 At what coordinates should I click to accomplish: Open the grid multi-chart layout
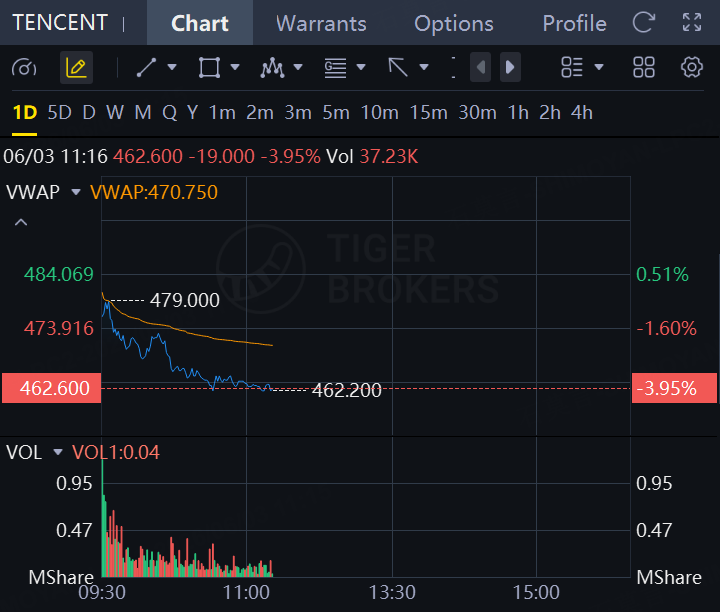pos(644,67)
